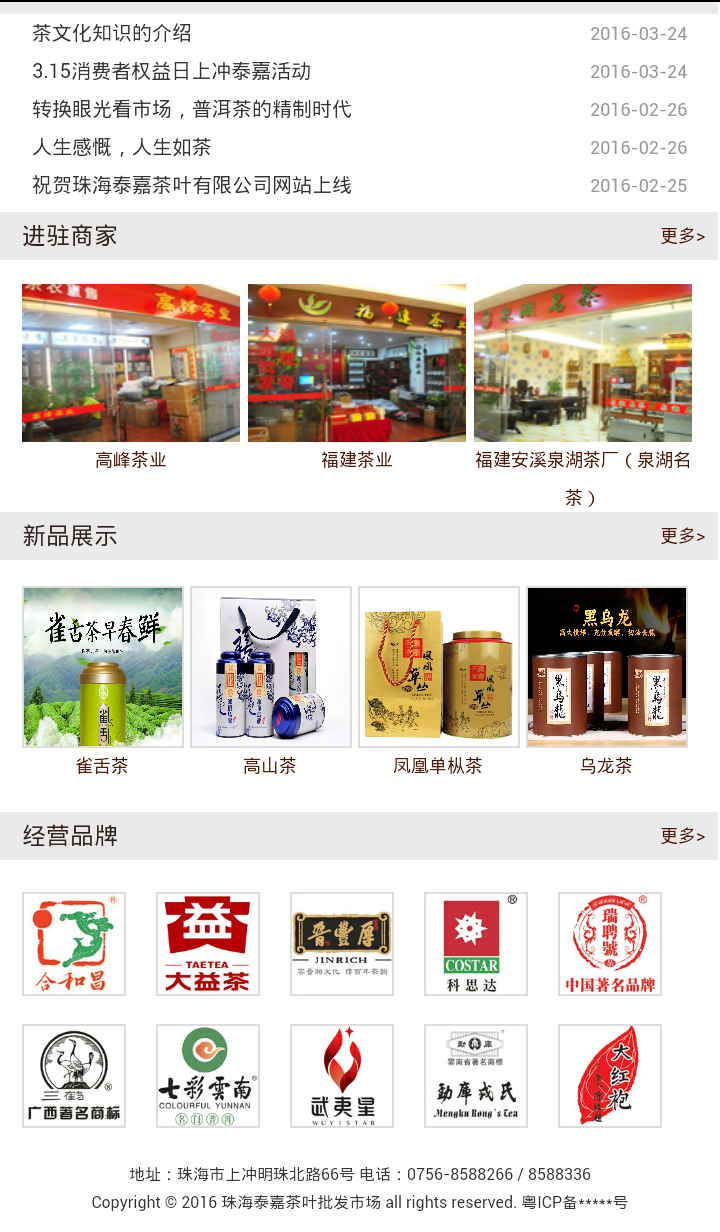The width and height of the screenshot is (720, 1232).
Task: Open the 祝贺珠海泰嘉茶叶有限公司网站上线 news item
Action: pos(192,185)
